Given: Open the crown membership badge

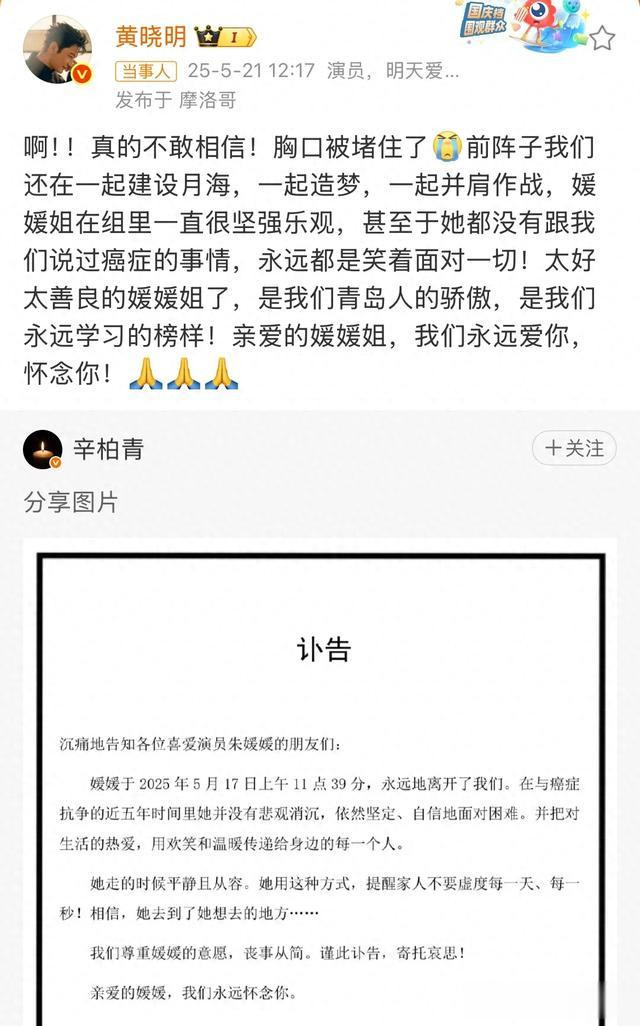Looking at the screenshot, I should [x=226, y=36].
